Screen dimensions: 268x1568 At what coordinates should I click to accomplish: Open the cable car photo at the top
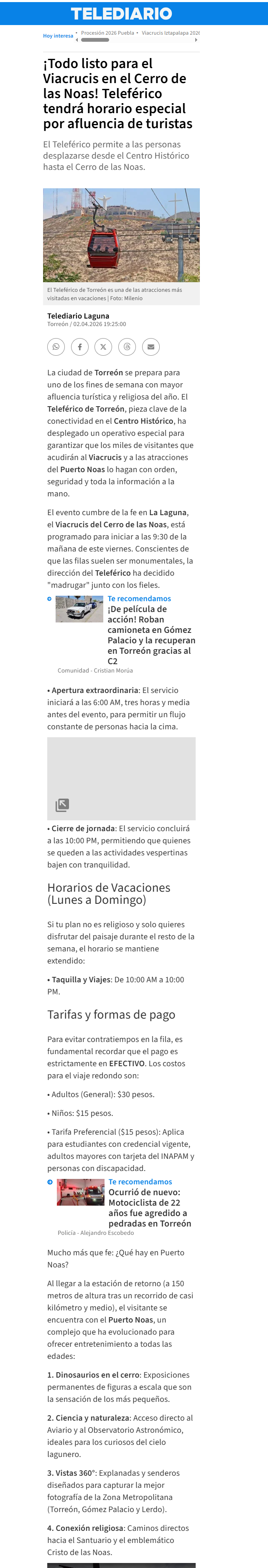click(x=121, y=235)
